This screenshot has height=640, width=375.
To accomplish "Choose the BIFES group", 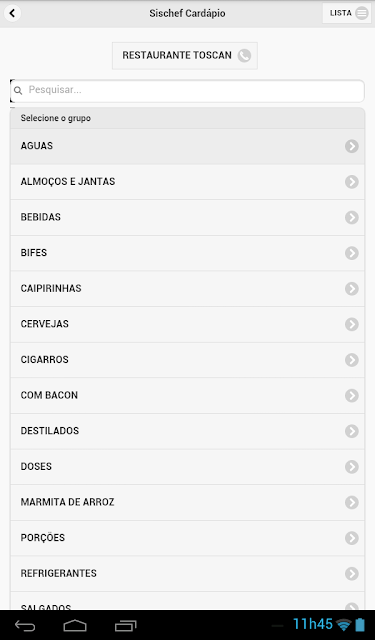I will point(187,253).
